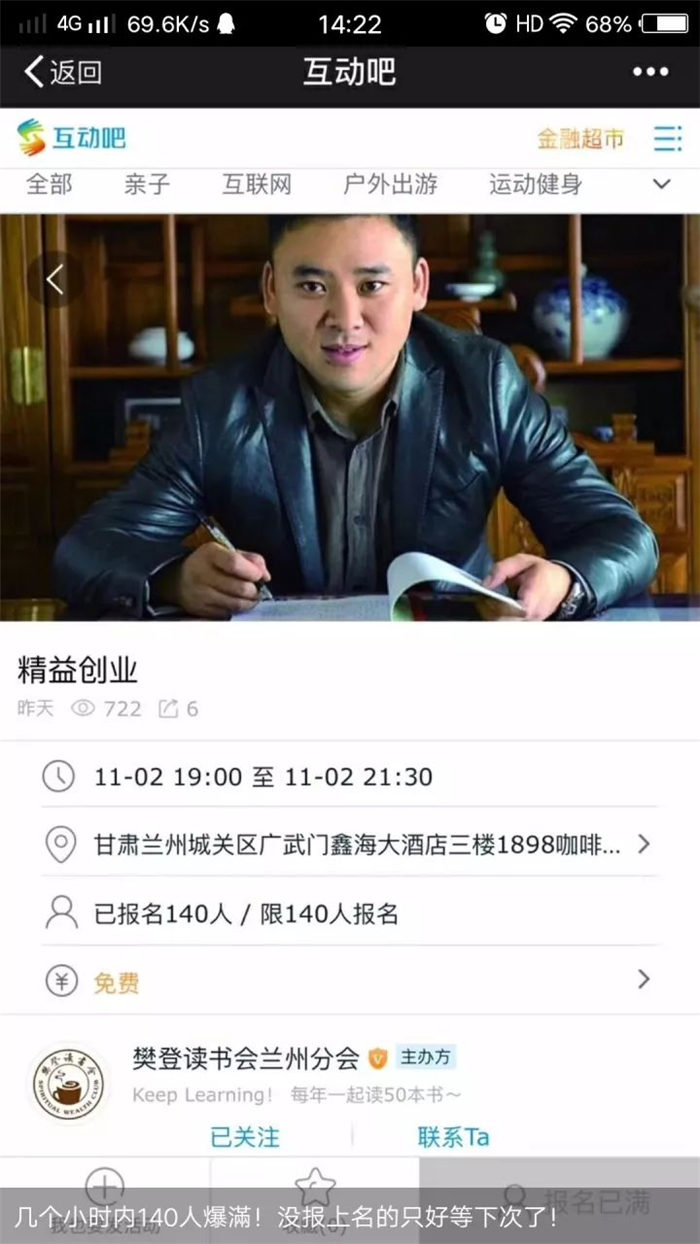Open the three-dot overflow menu
The image size is (700, 1244).
(650, 72)
